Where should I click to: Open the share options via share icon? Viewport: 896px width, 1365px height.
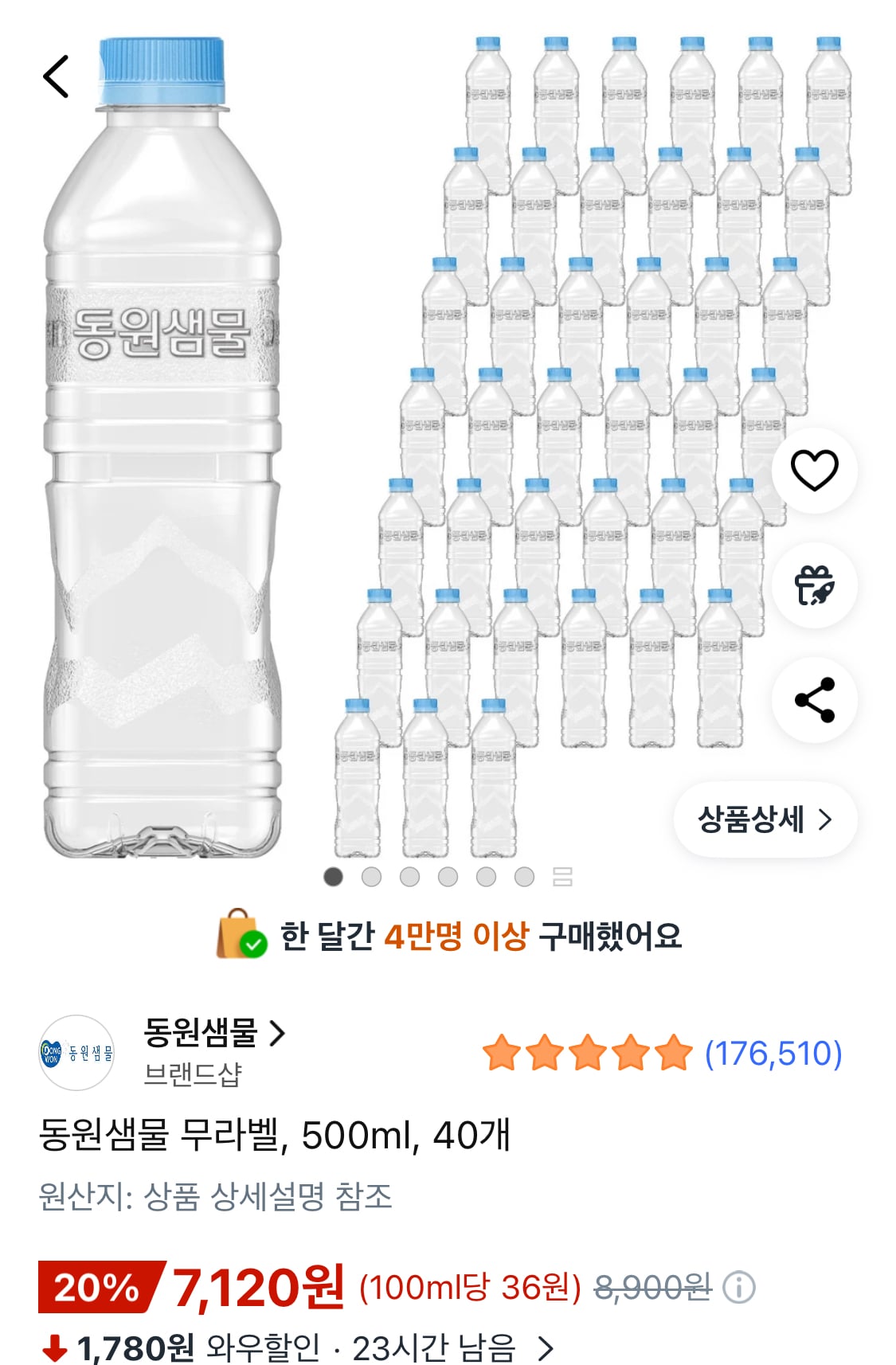[x=814, y=699]
